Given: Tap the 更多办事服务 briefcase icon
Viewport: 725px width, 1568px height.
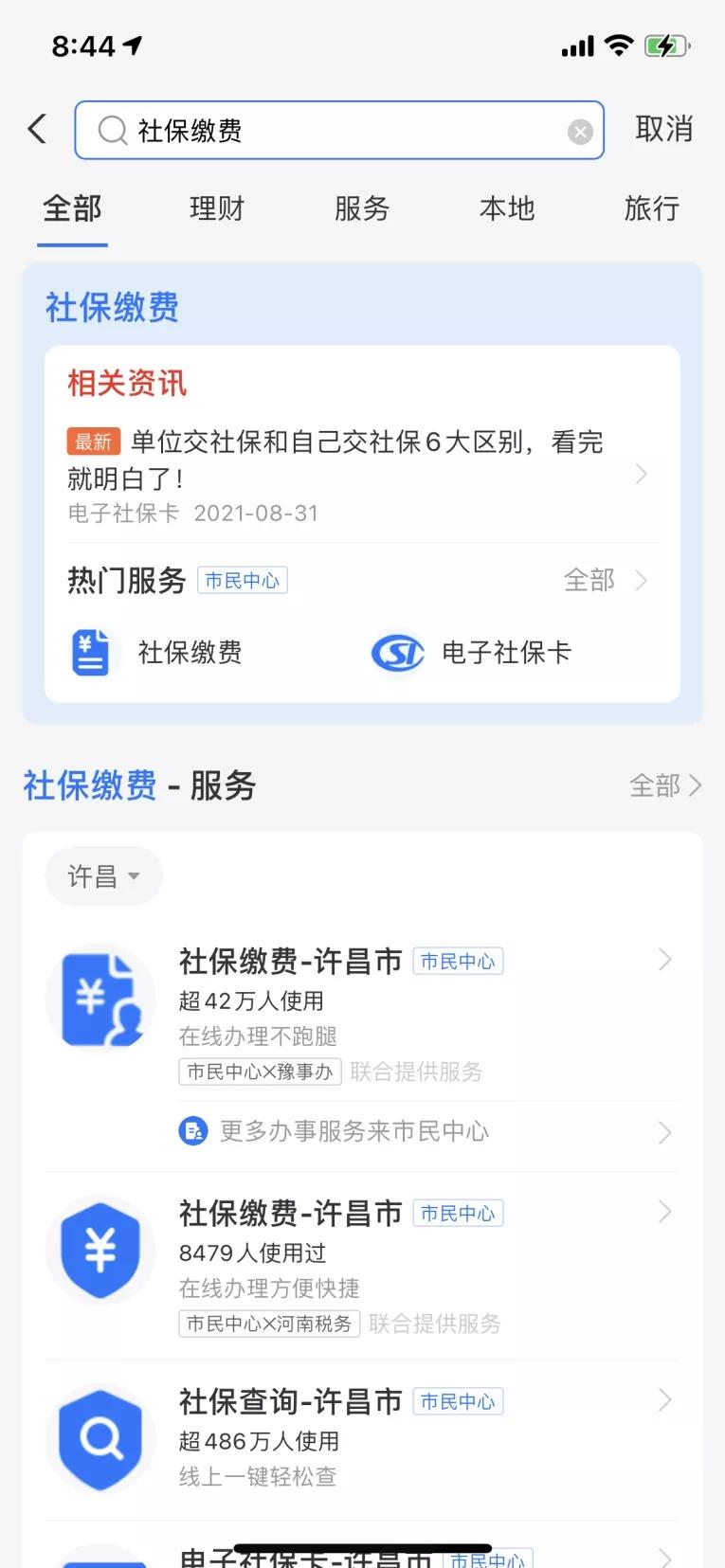Looking at the screenshot, I should click(191, 1130).
